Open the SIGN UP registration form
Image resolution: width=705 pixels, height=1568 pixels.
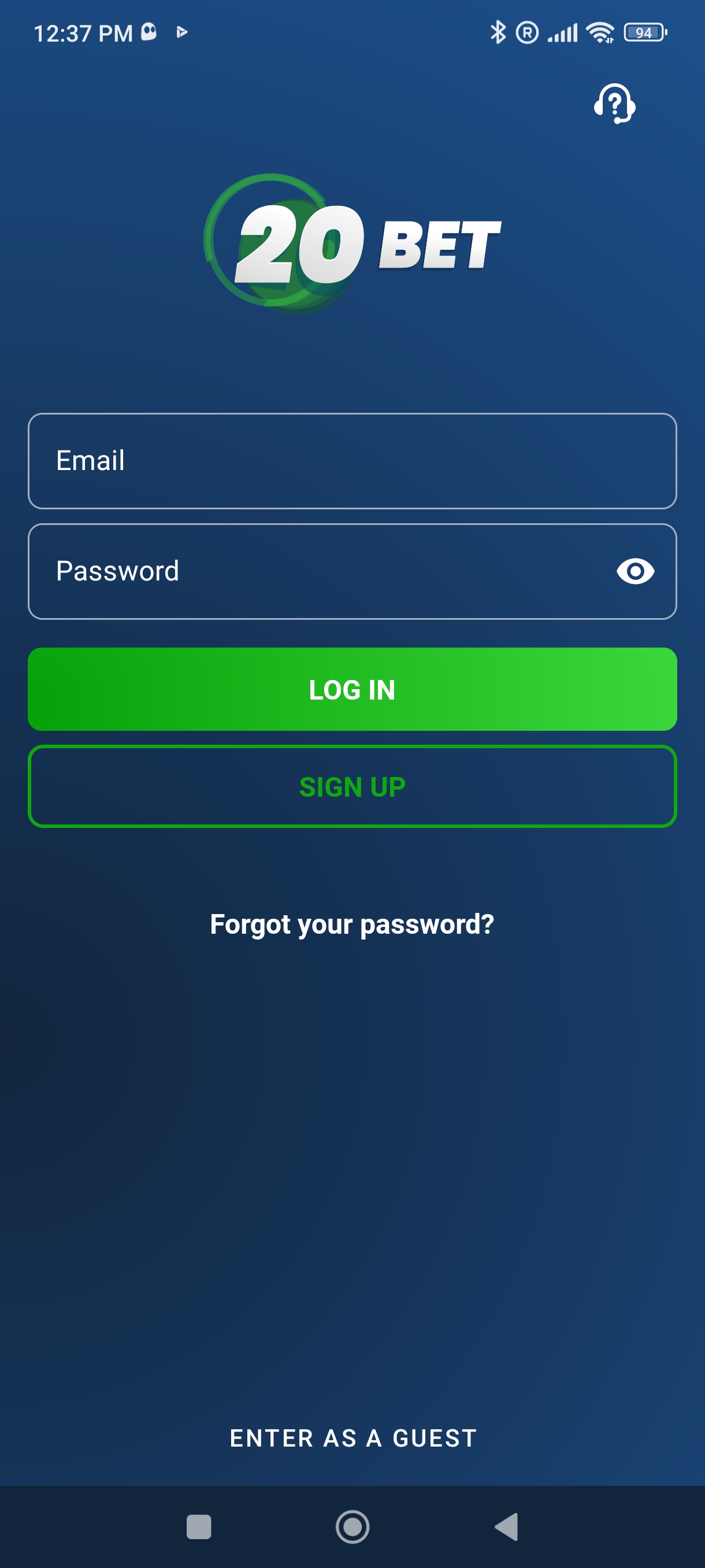(351, 786)
